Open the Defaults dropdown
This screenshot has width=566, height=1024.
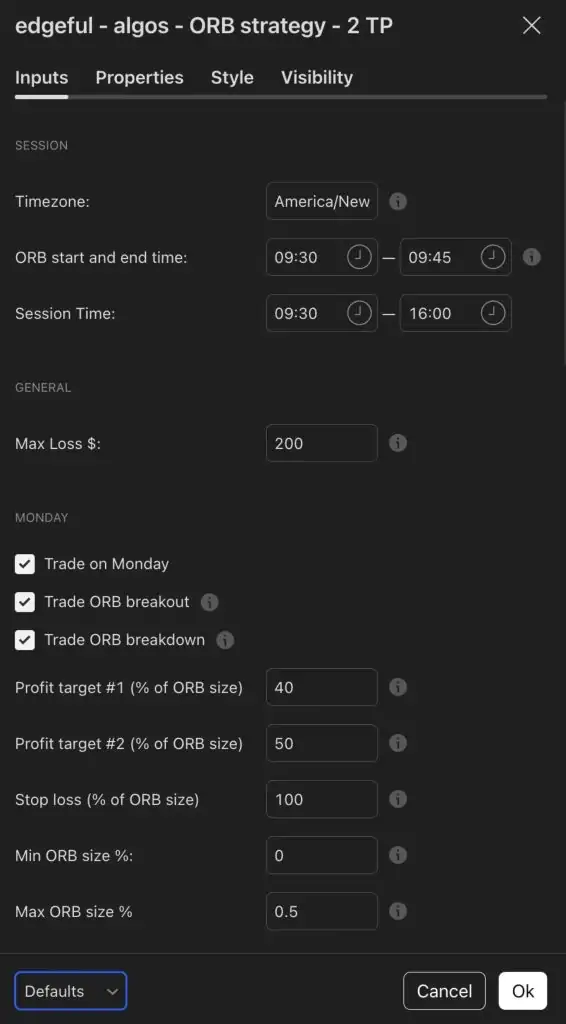pos(71,991)
